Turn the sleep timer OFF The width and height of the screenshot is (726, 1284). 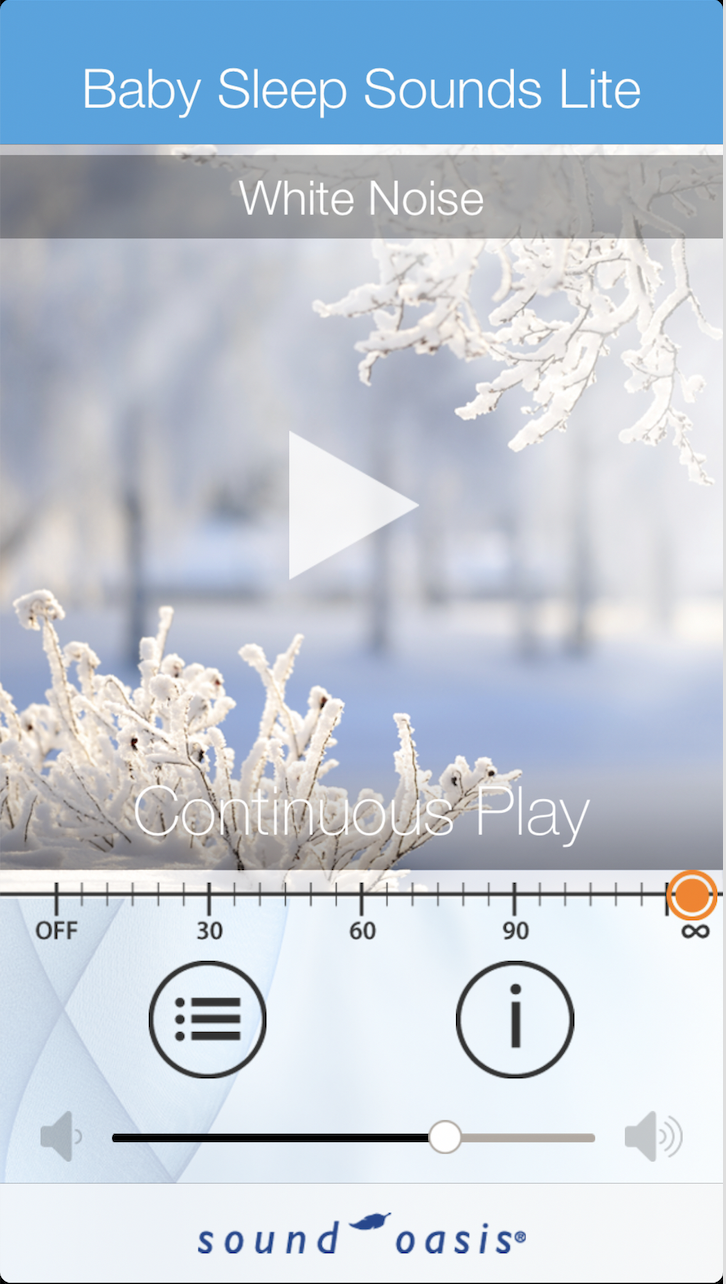(x=56, y=931)
